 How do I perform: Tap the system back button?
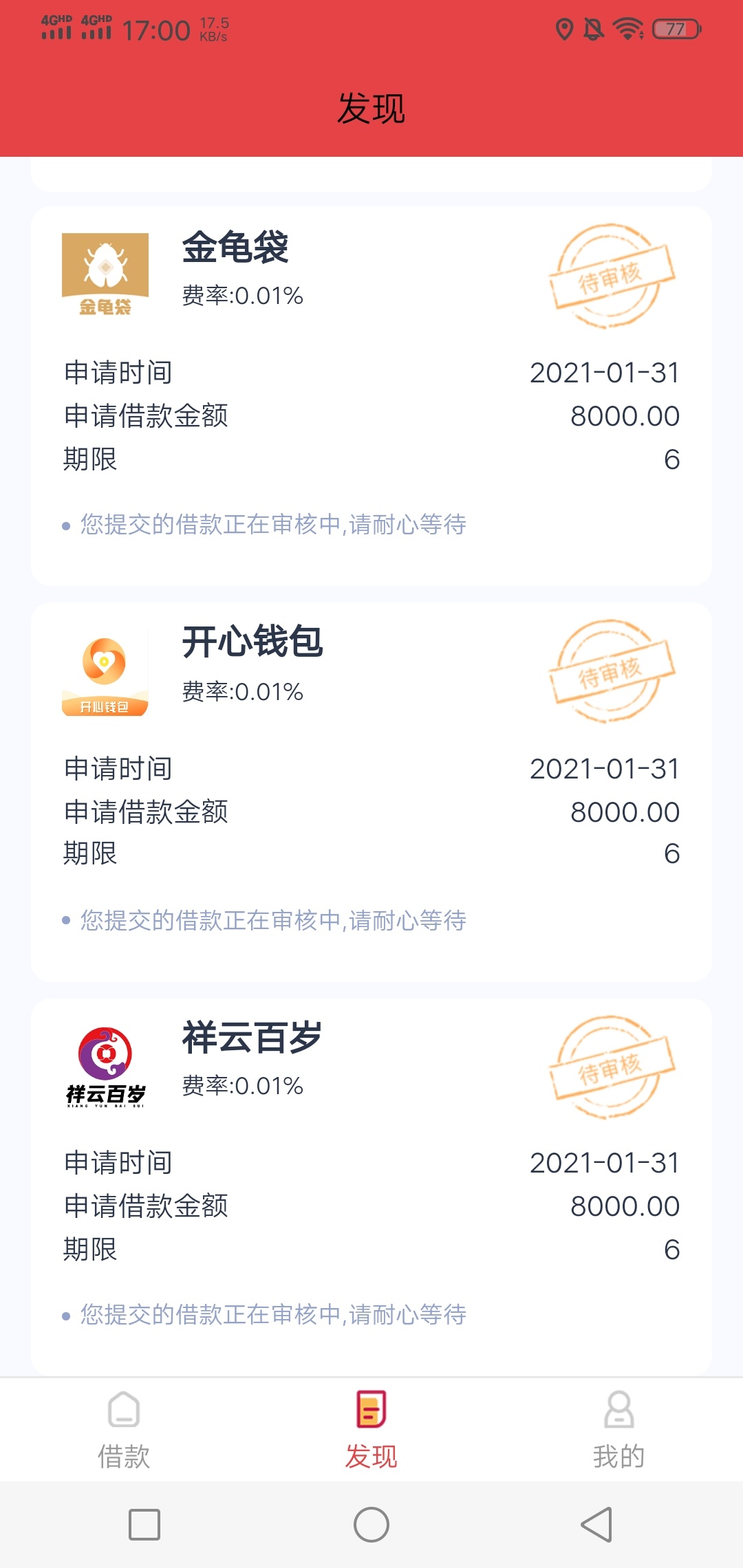tap(597, 1525)
